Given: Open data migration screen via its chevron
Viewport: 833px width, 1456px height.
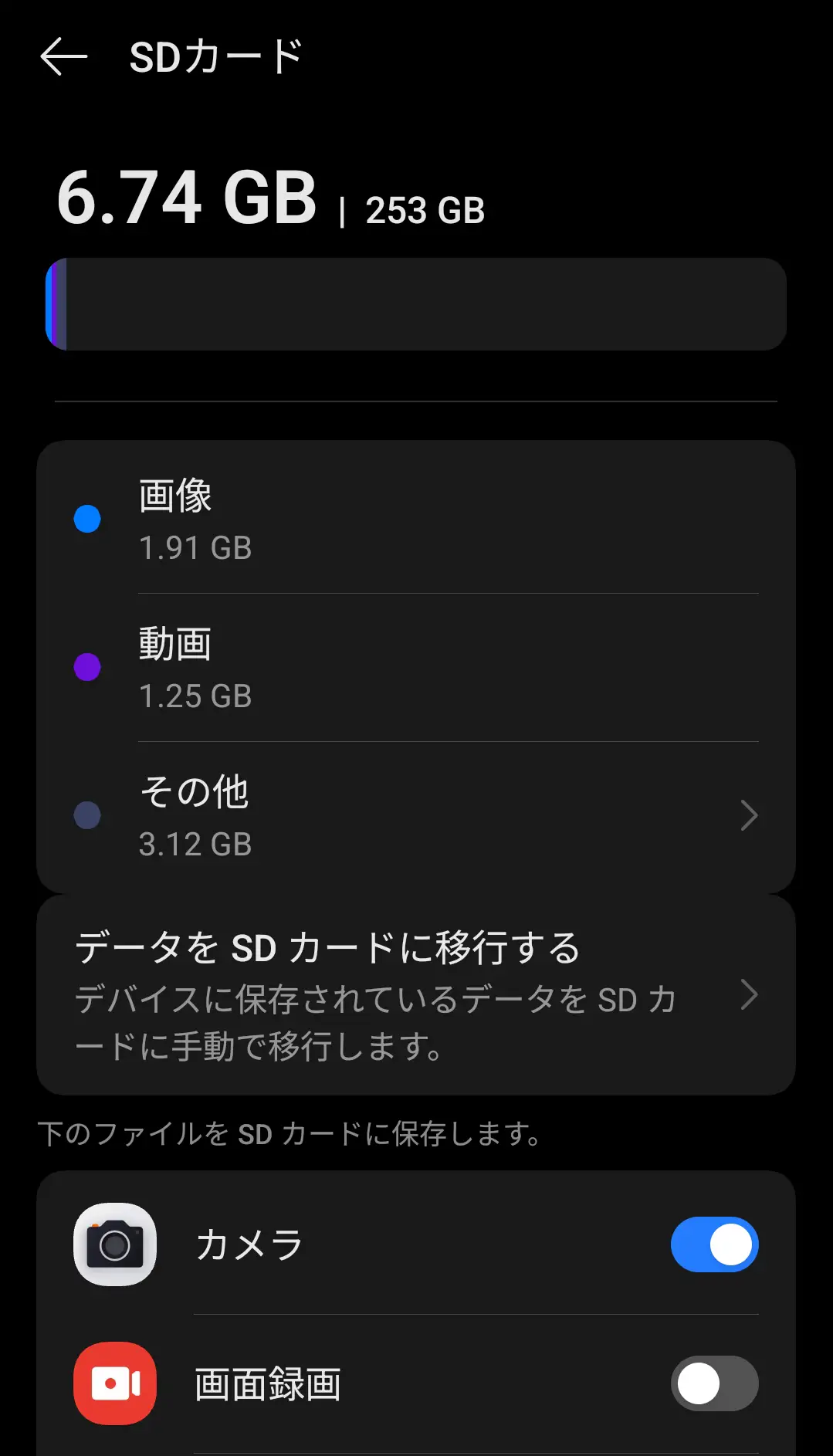Looking at the screenshot, I should click(748, 996).
